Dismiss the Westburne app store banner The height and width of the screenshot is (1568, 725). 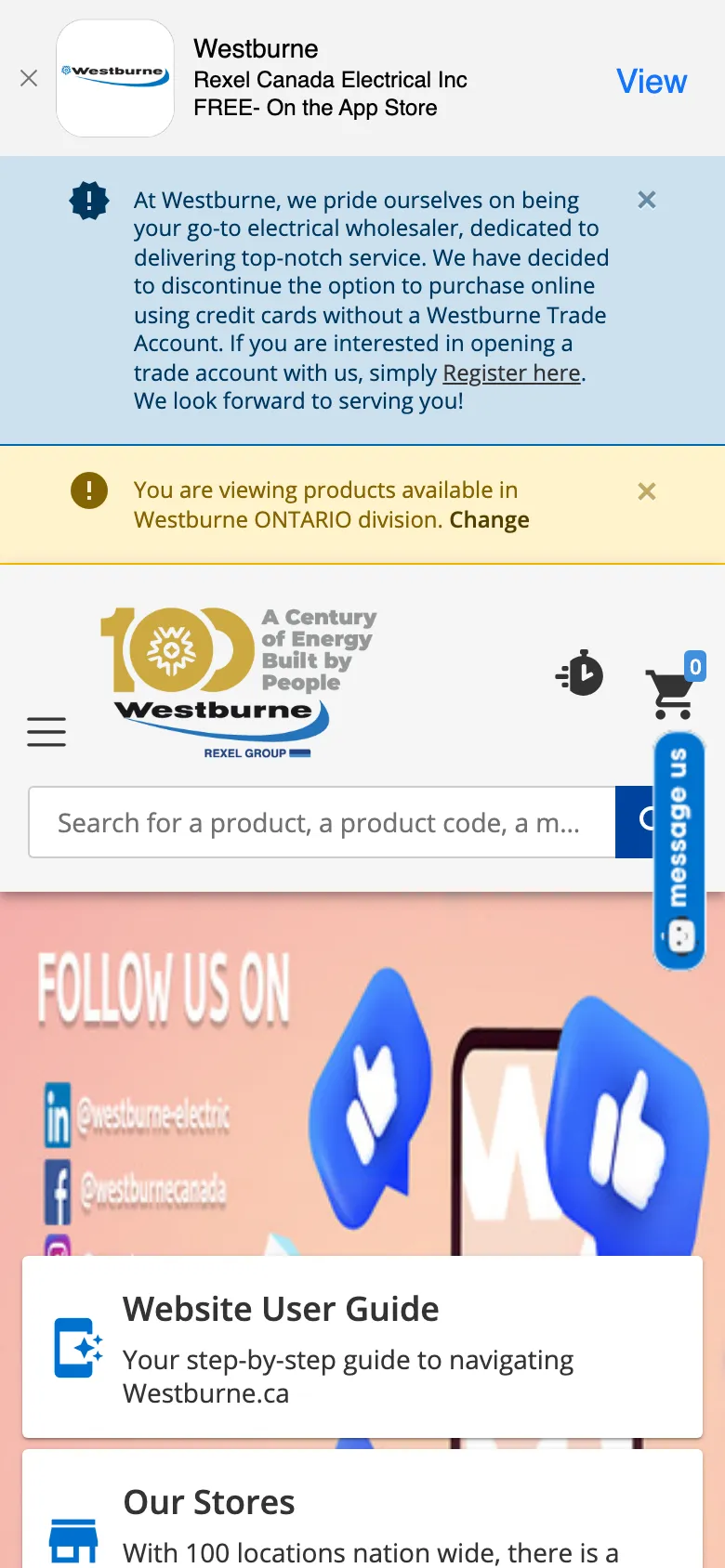click(29, 79)
